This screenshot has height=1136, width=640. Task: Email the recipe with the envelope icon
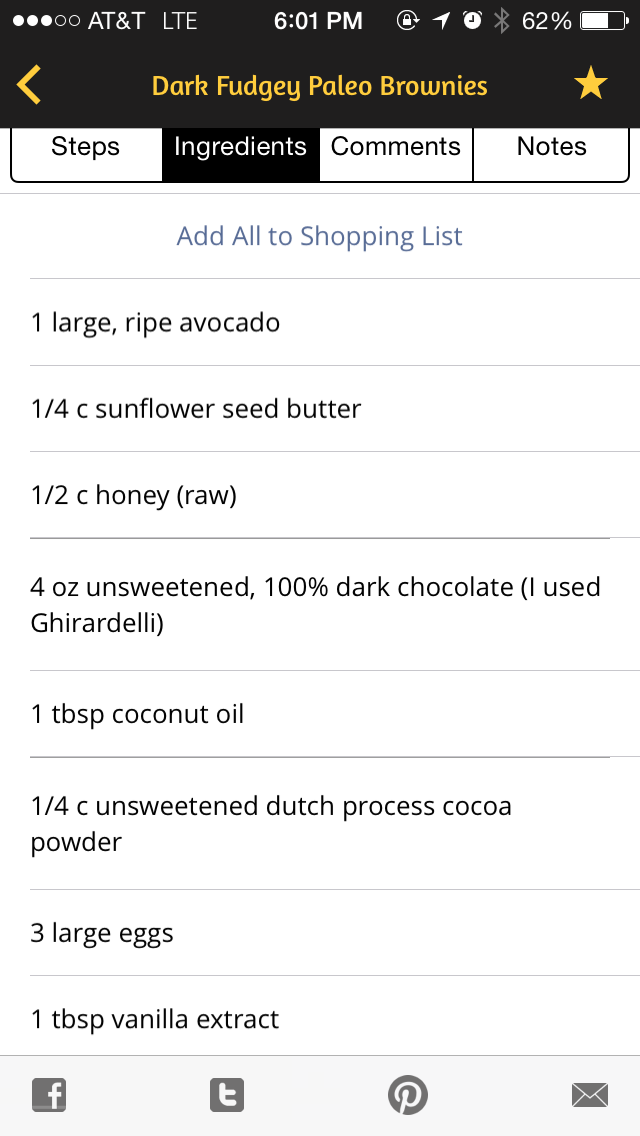tap(590, 1095)
